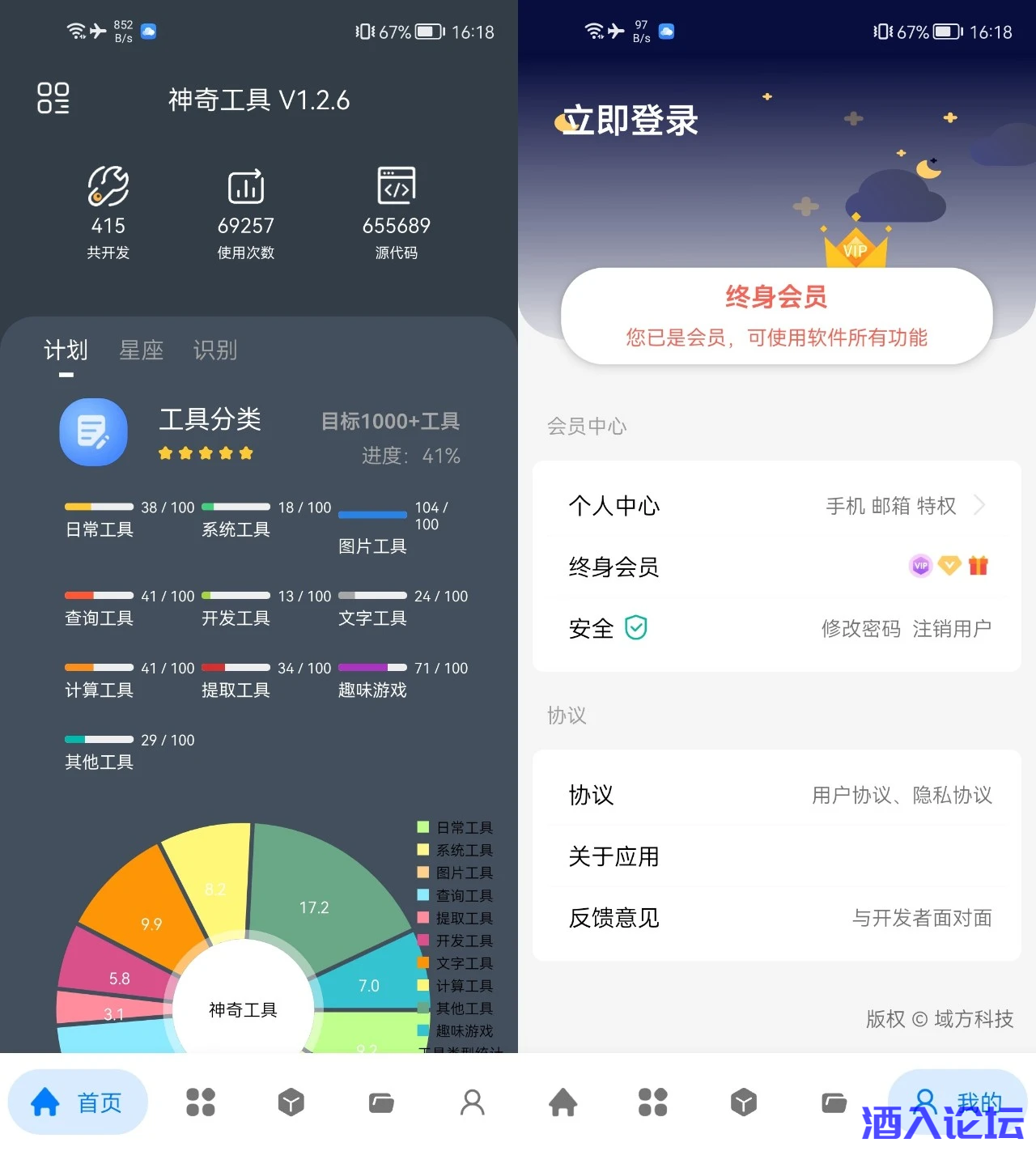Open the grid menu icon beside 神奇工具 title
Screen dimensions: 1036x1151
(x=53, y=98)
